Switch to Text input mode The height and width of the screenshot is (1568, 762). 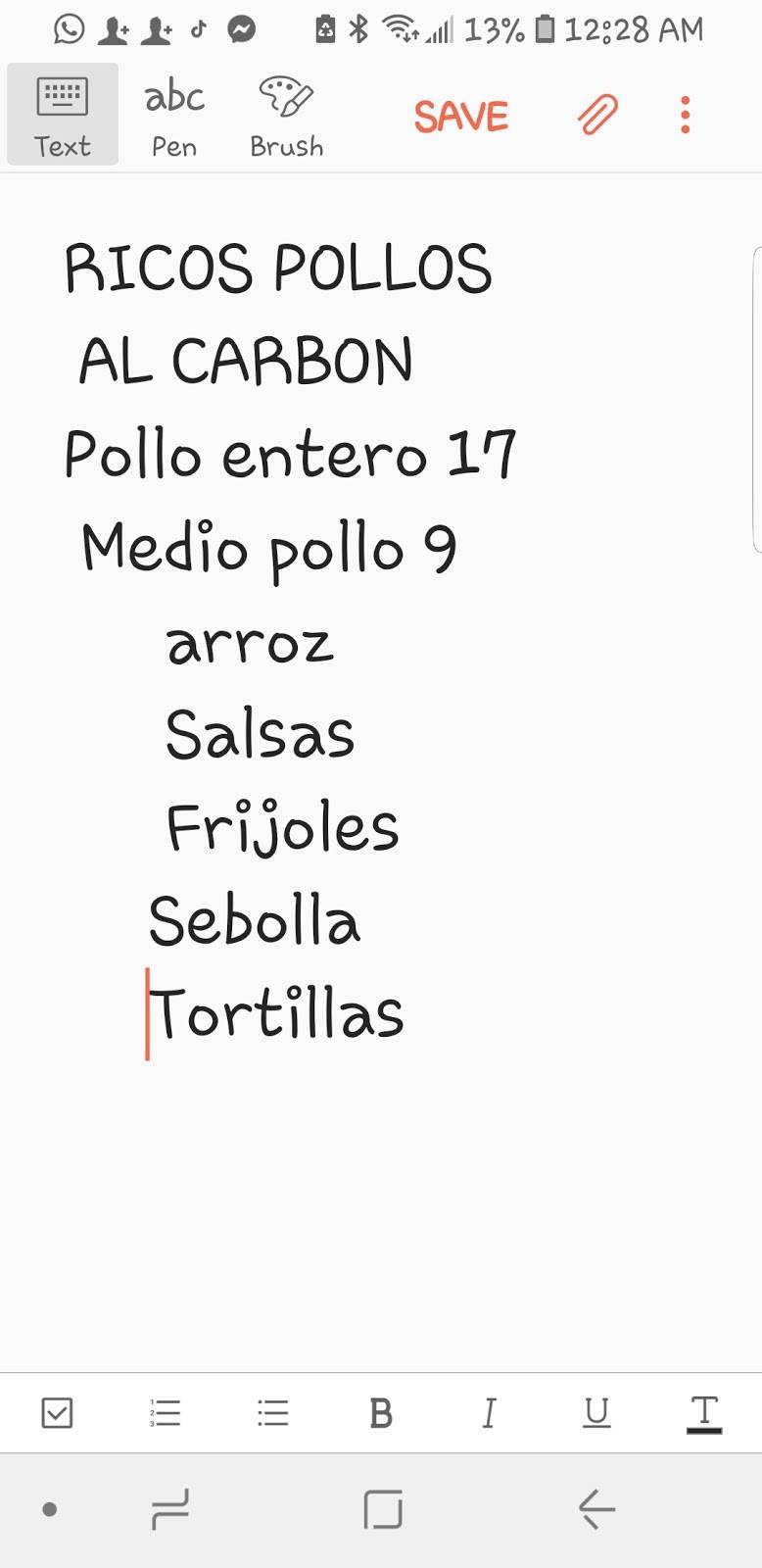pos(63,116)
